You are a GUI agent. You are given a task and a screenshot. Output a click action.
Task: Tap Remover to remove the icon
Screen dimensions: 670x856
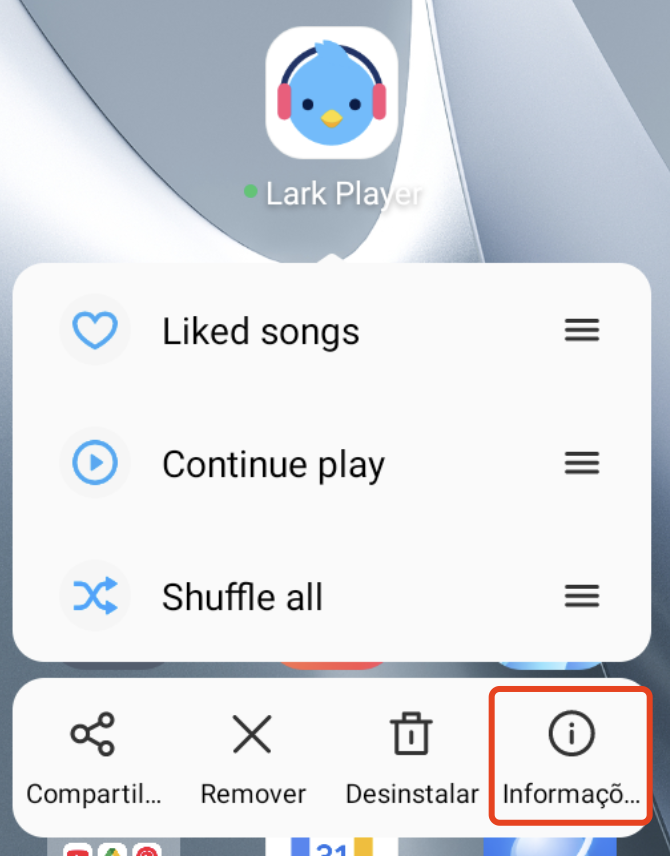point(253,760)
